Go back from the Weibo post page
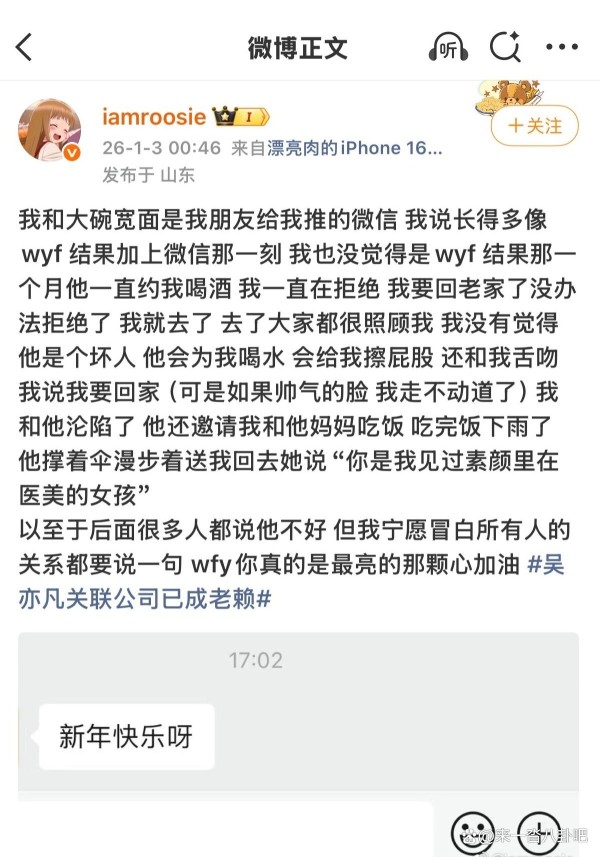Screen dimensions: 600x857 pos(24,47)
